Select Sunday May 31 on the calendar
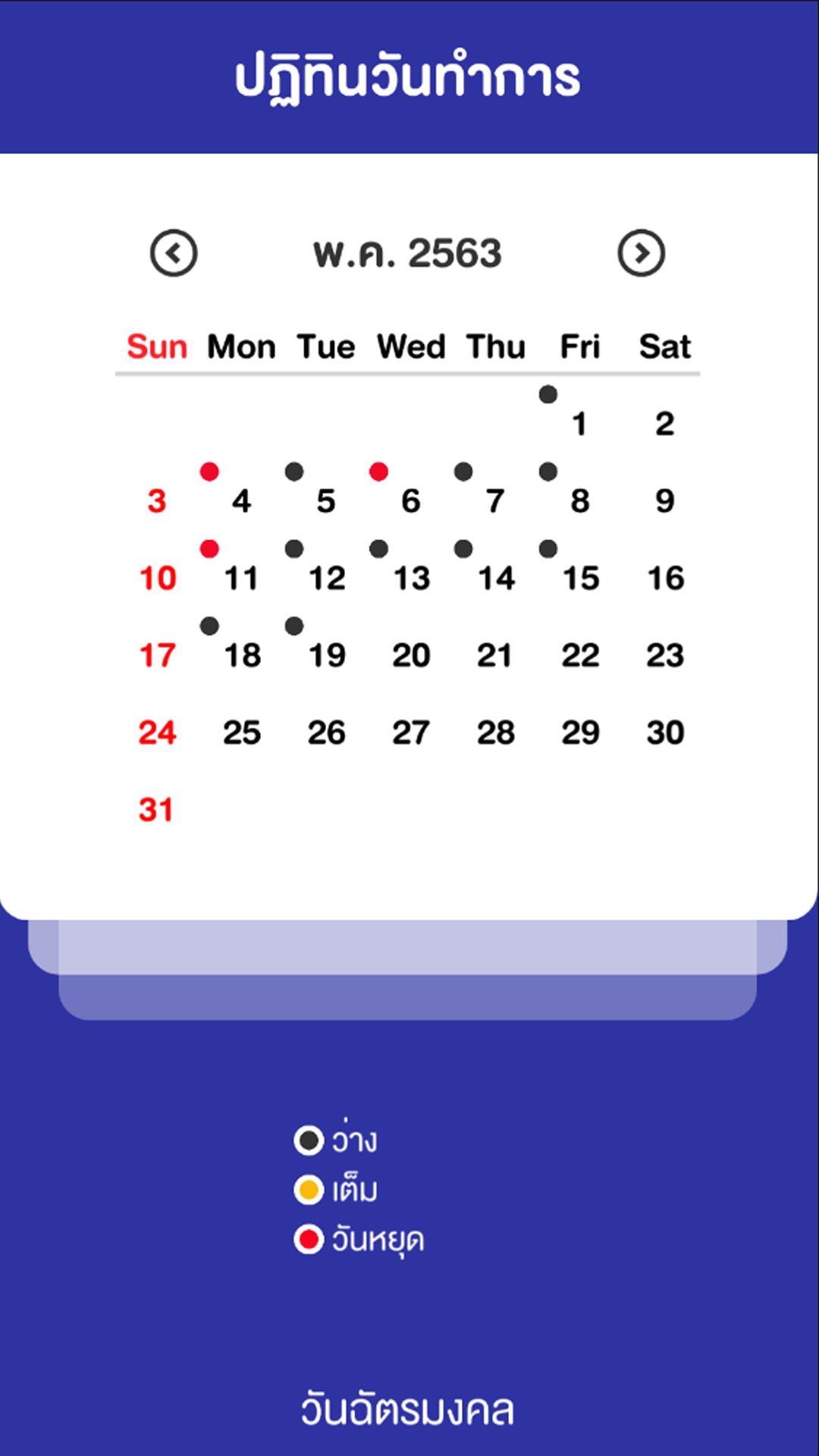 click(x=157, y=810)
